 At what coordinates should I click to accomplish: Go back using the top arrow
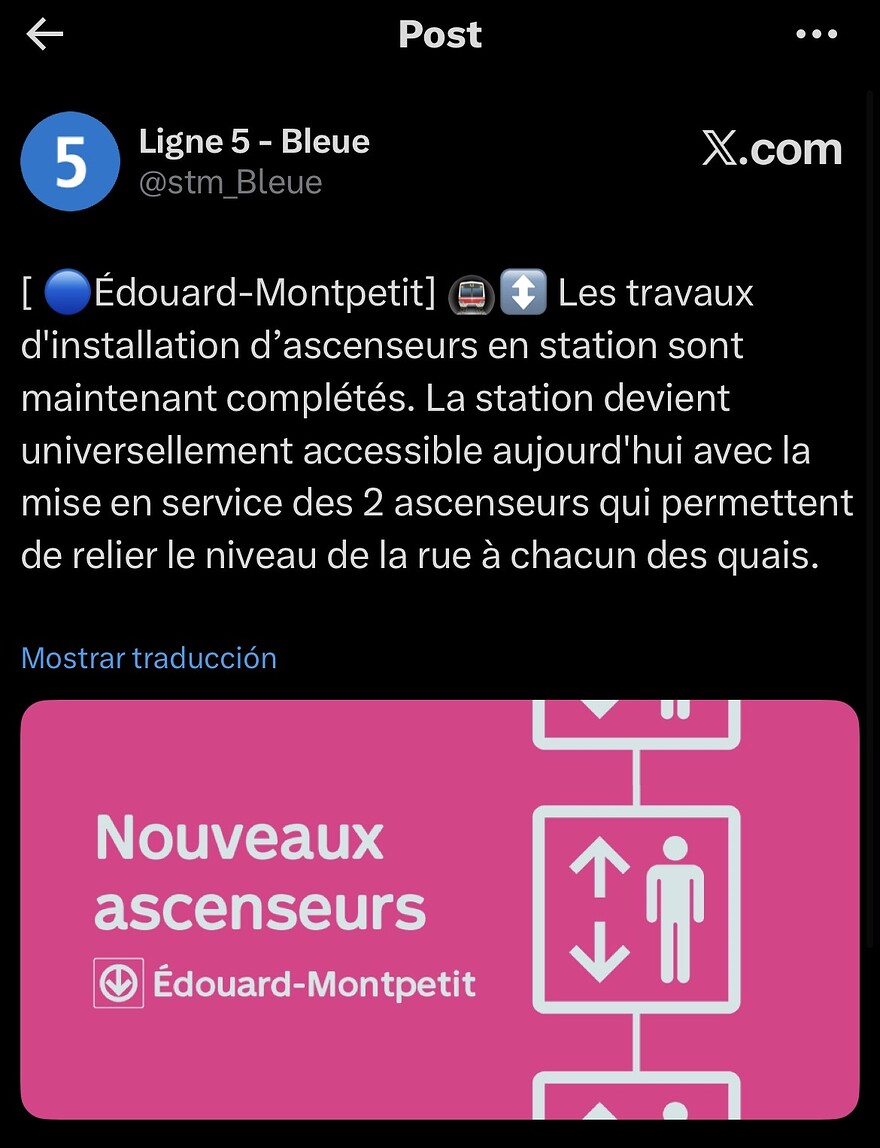[x=45, y=35]
